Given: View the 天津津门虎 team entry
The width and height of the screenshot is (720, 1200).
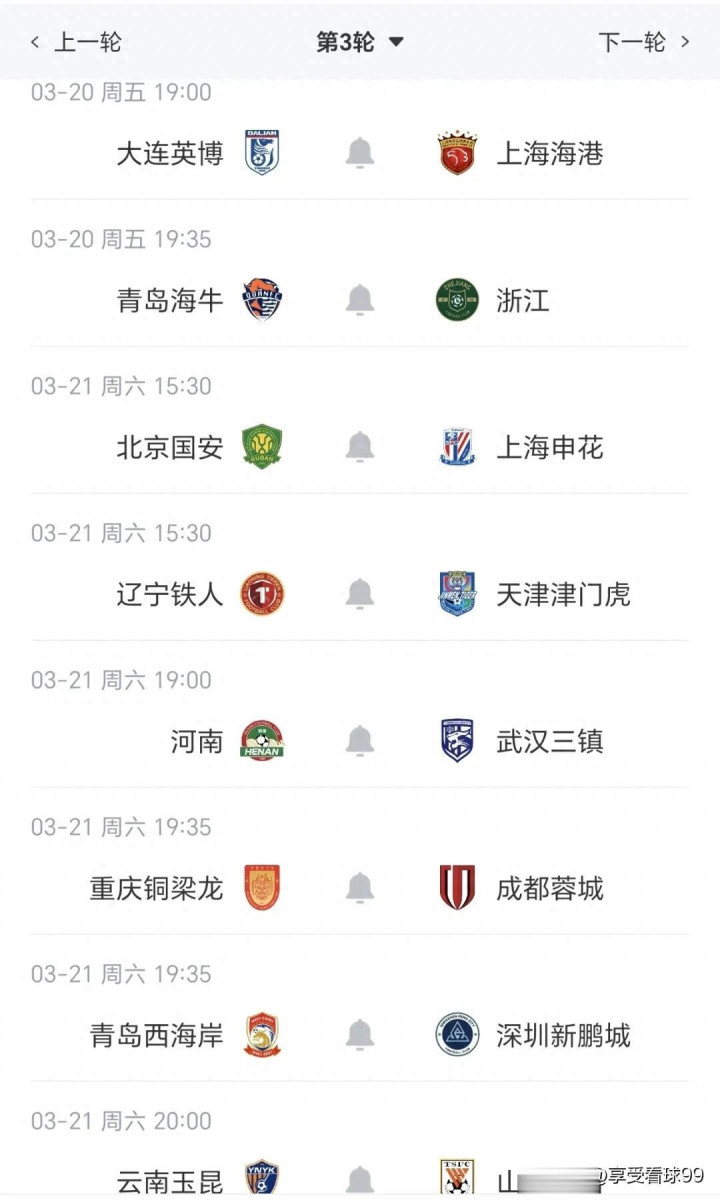Looking at the screenshot, I should (563, 595).
